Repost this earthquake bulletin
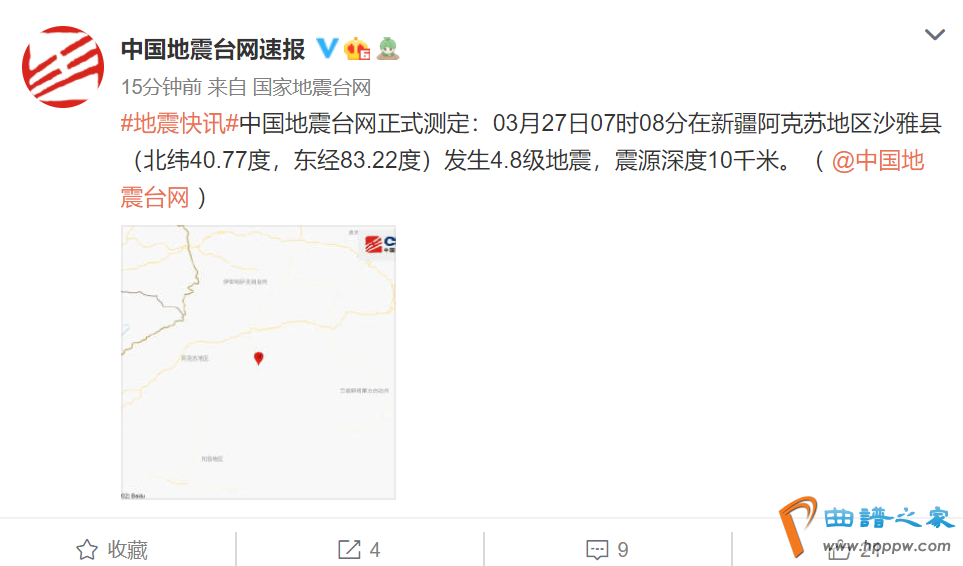The width and height of the screenshot is (963, 566). coord(360,549)
